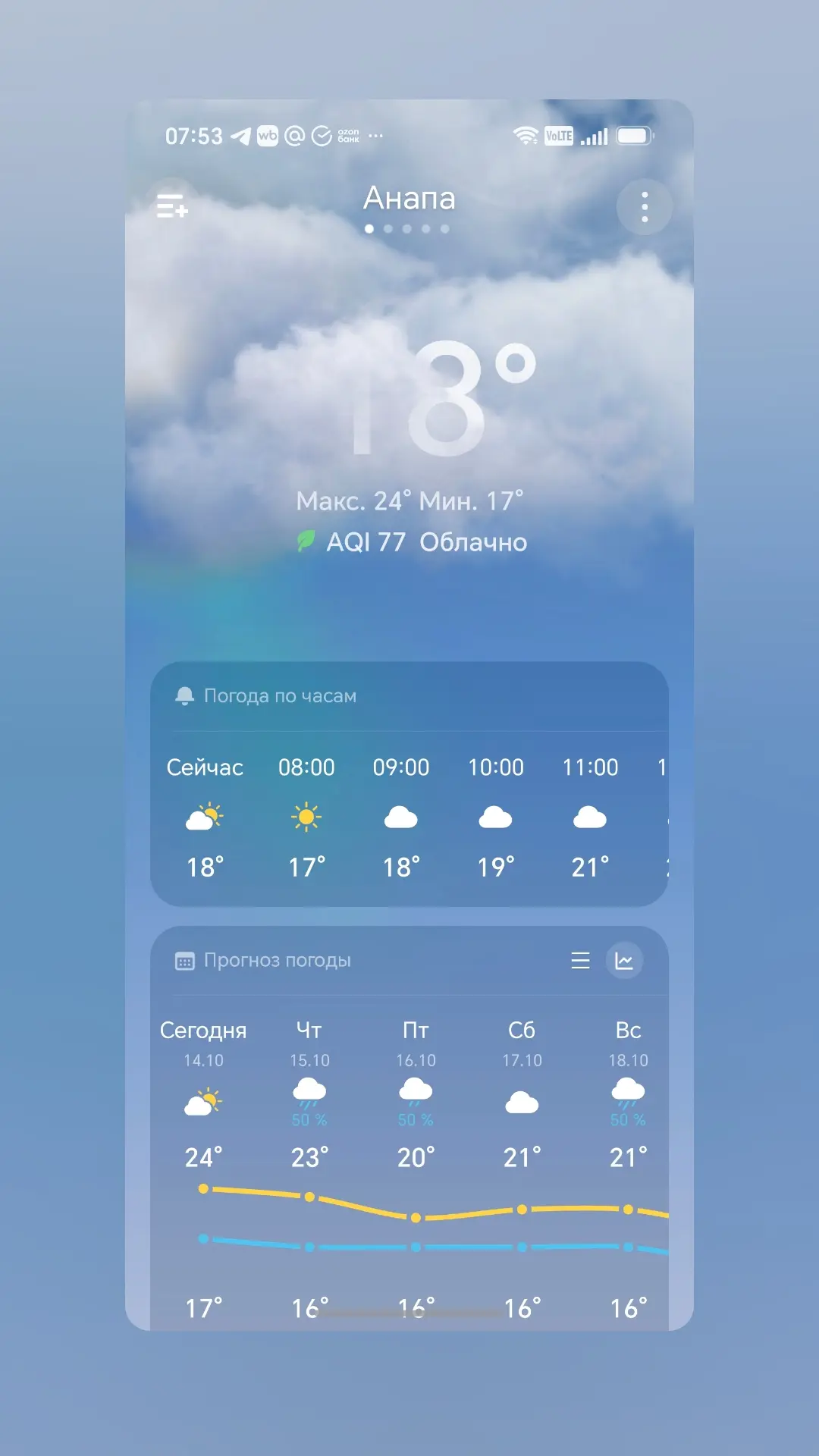Open forecast for Вс 18.10
Screen dimensions: 819x1456
point(628,1169)
